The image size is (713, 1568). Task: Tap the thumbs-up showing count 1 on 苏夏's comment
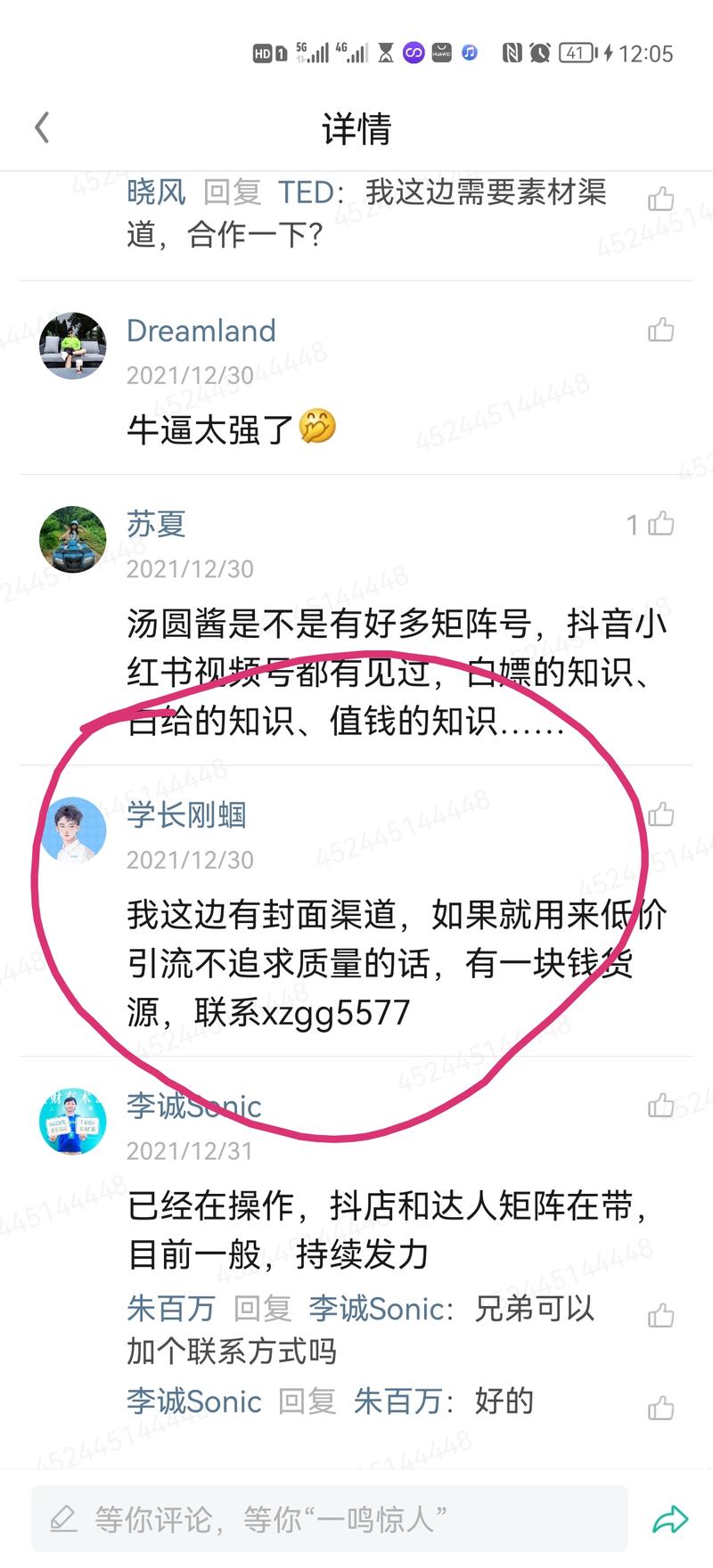661,525
